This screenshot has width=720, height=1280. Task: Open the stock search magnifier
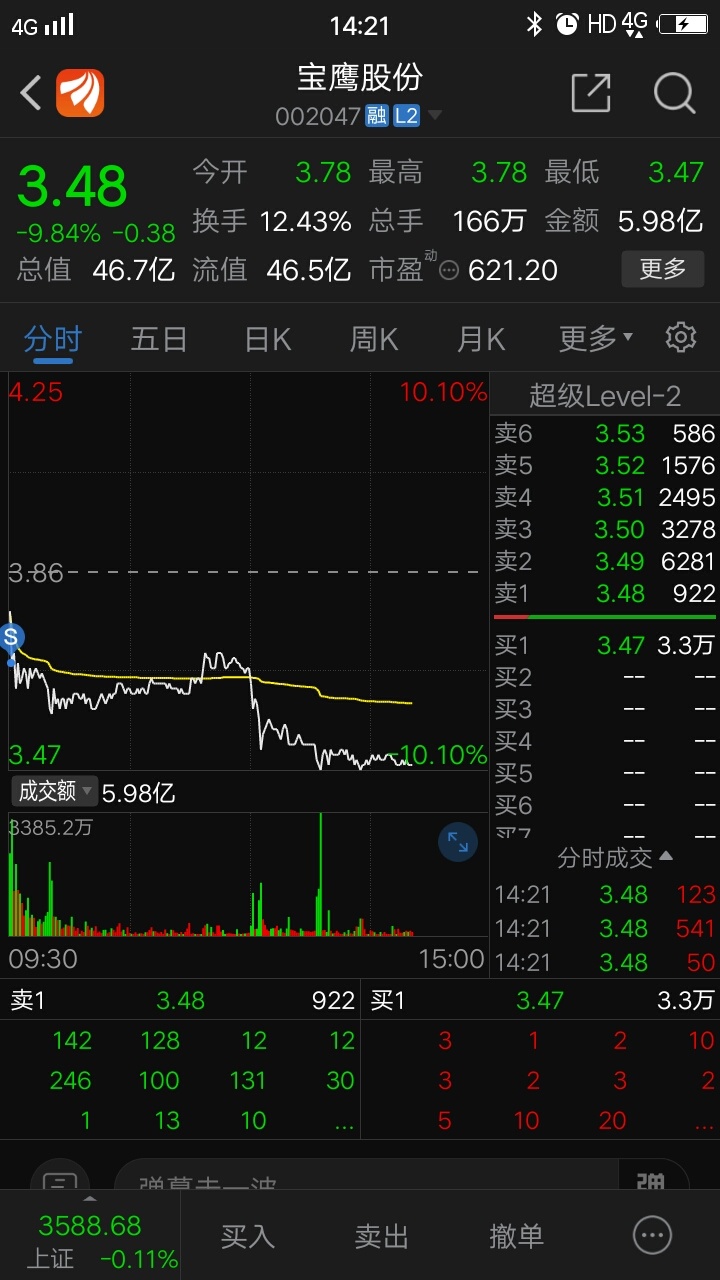[674, 93]
